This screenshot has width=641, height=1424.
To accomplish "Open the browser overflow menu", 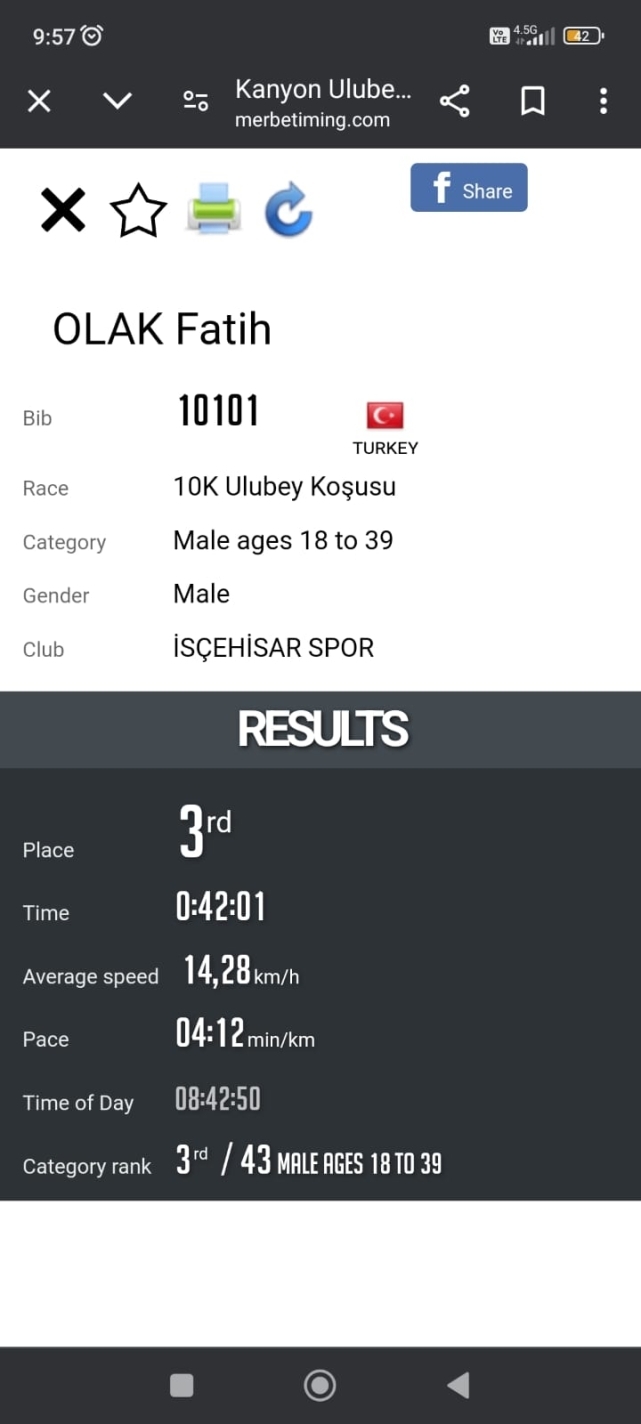I will coord(603,101).
